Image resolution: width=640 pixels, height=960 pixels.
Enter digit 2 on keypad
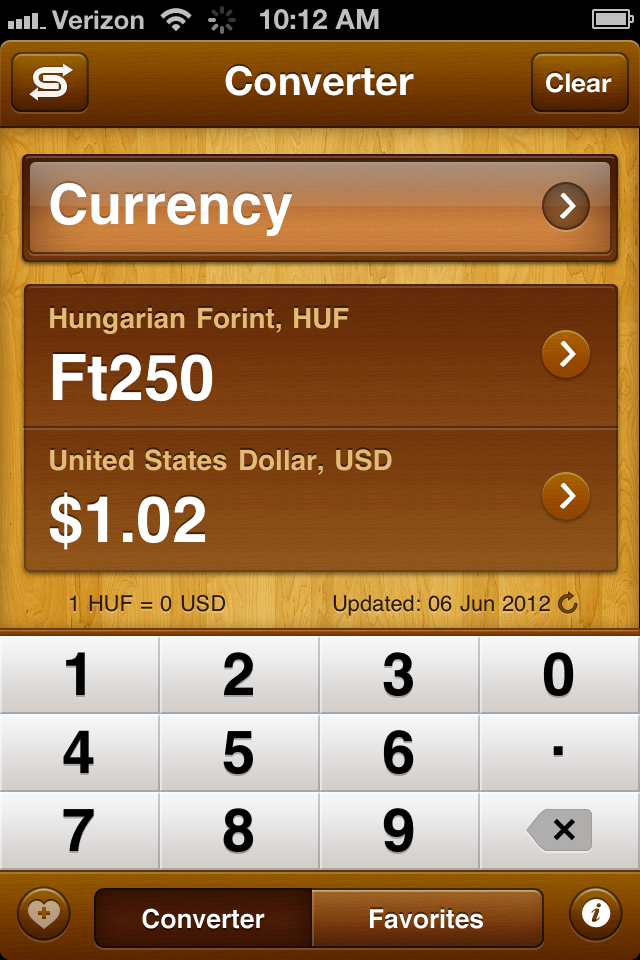pyautogui.click(x=239, y=675)
